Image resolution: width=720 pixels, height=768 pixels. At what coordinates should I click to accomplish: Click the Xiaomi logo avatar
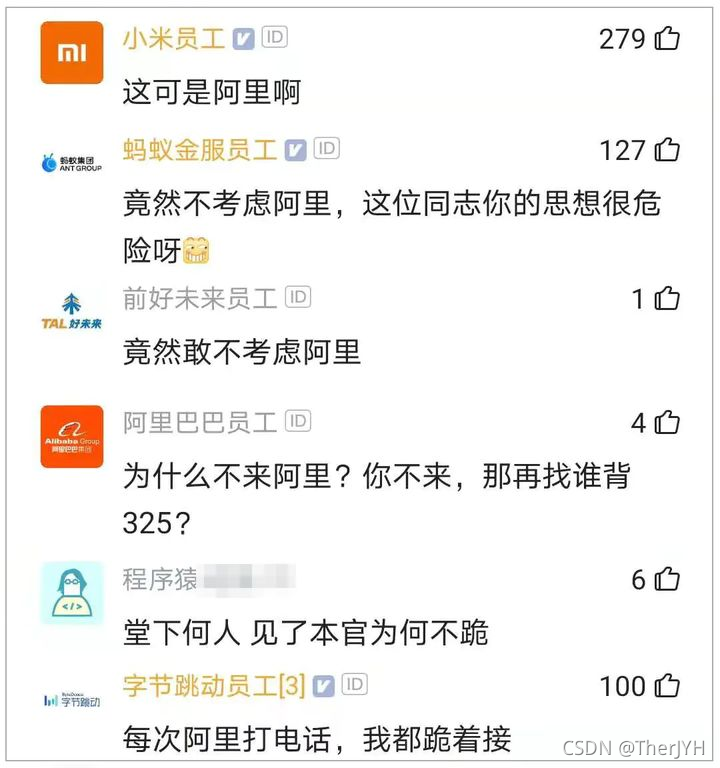tap(70, 52)
